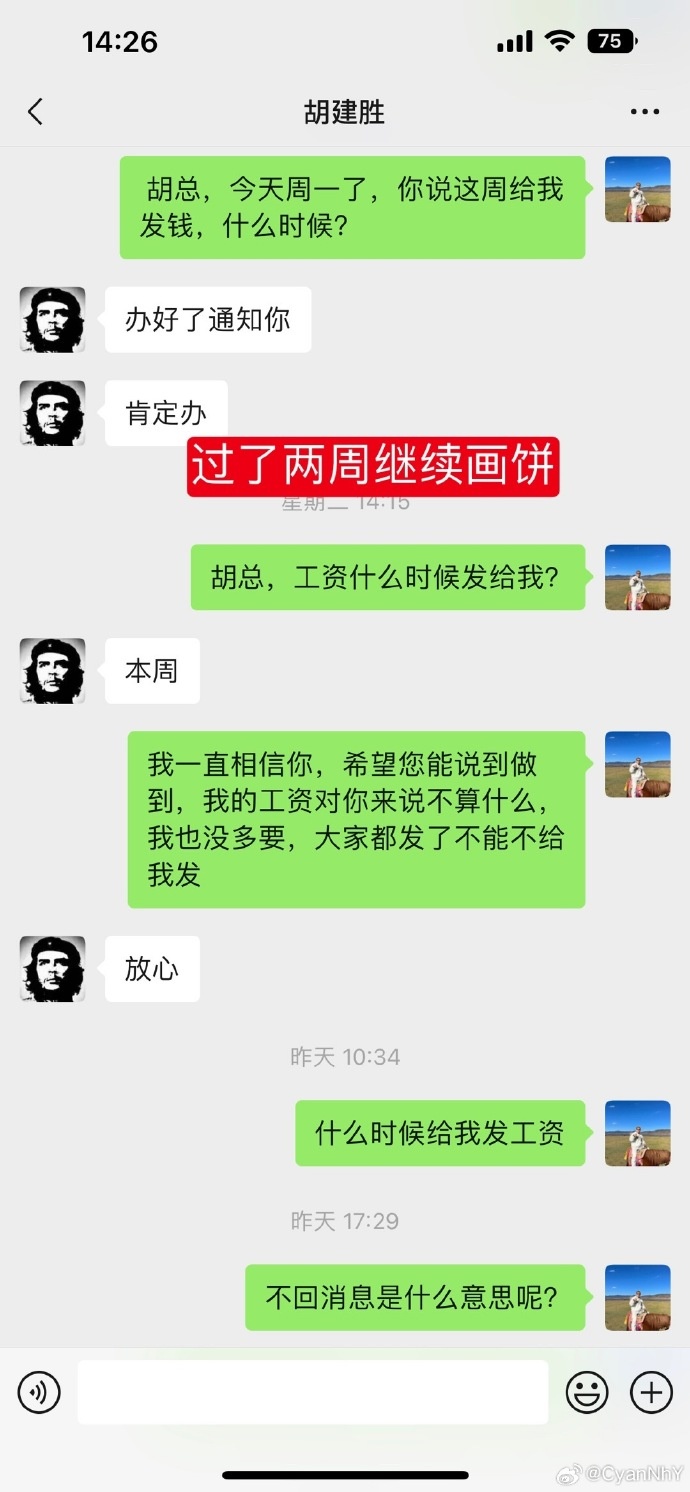The width and height of the screenshot is (690, 1492).
Task: View contact avatar beside the 办好了通知你 message
Action: click(x=53, y=320)
